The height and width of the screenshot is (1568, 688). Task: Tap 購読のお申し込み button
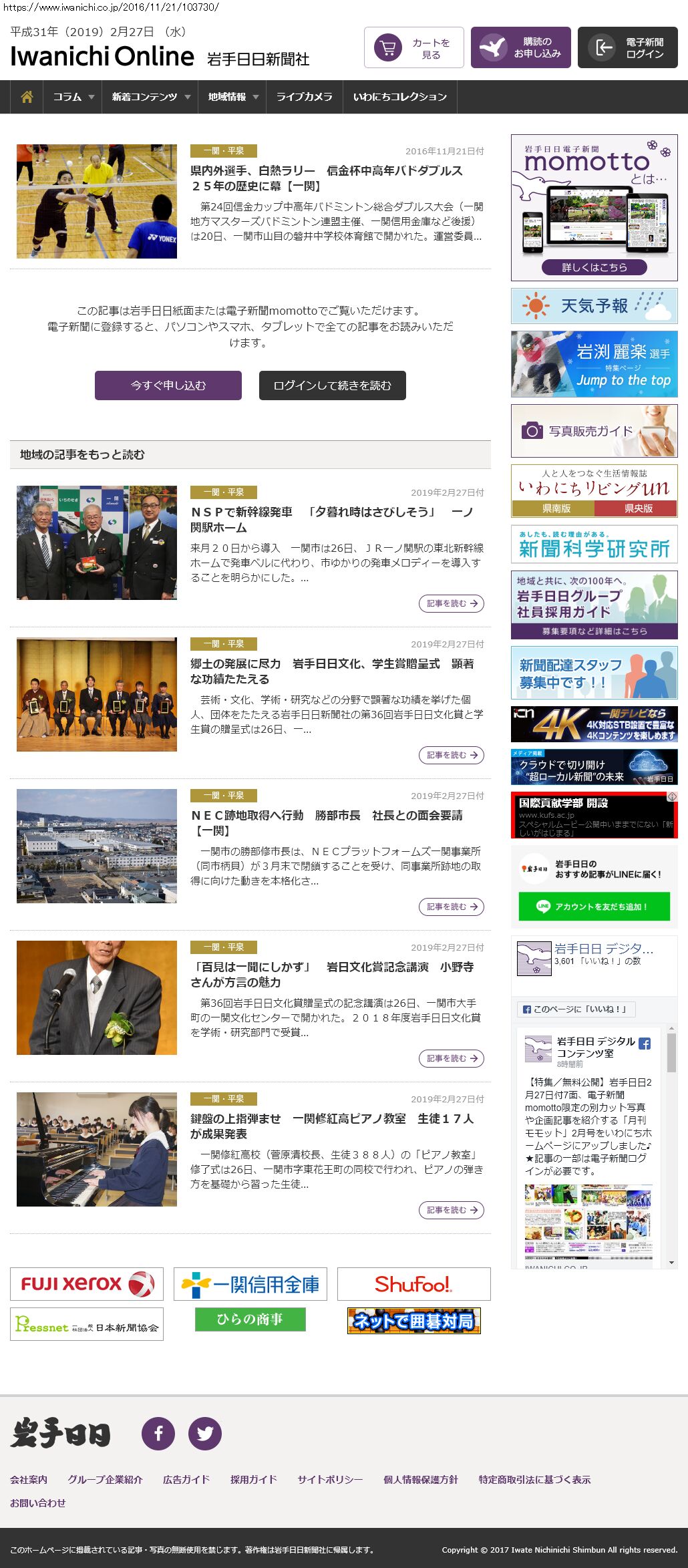click(x=521, y=48)
